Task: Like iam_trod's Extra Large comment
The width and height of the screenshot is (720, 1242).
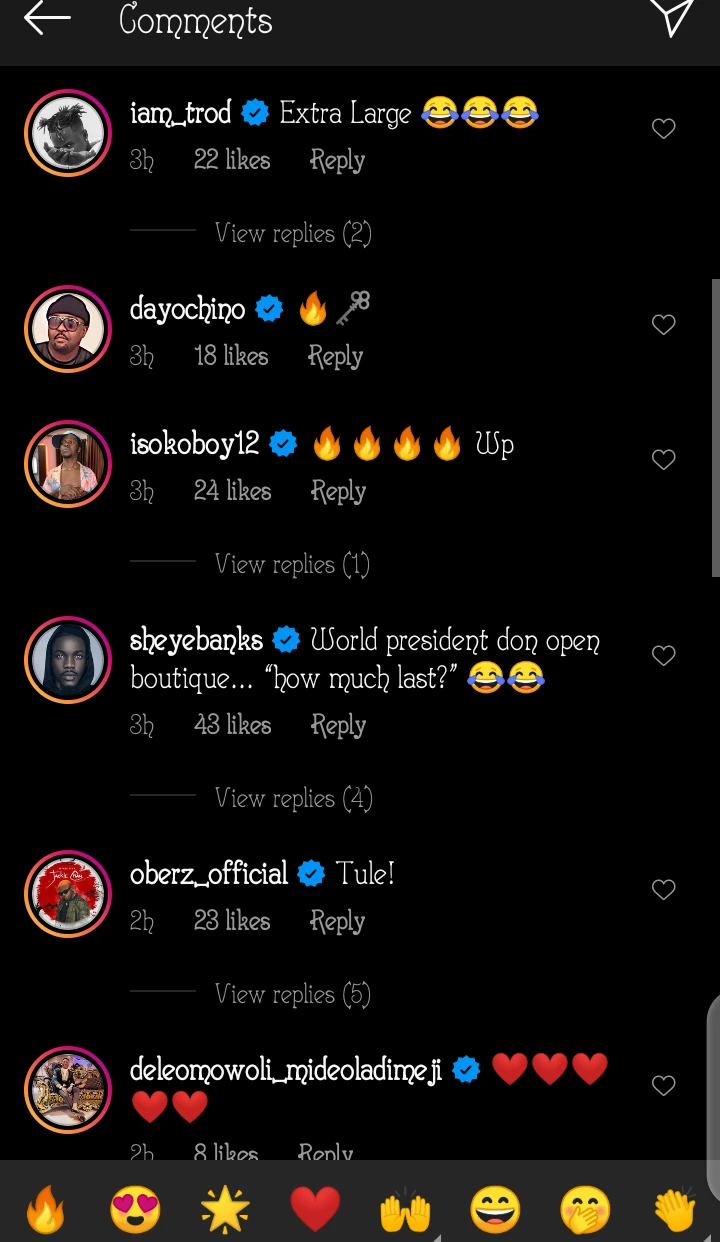Action: pos(663,128)
